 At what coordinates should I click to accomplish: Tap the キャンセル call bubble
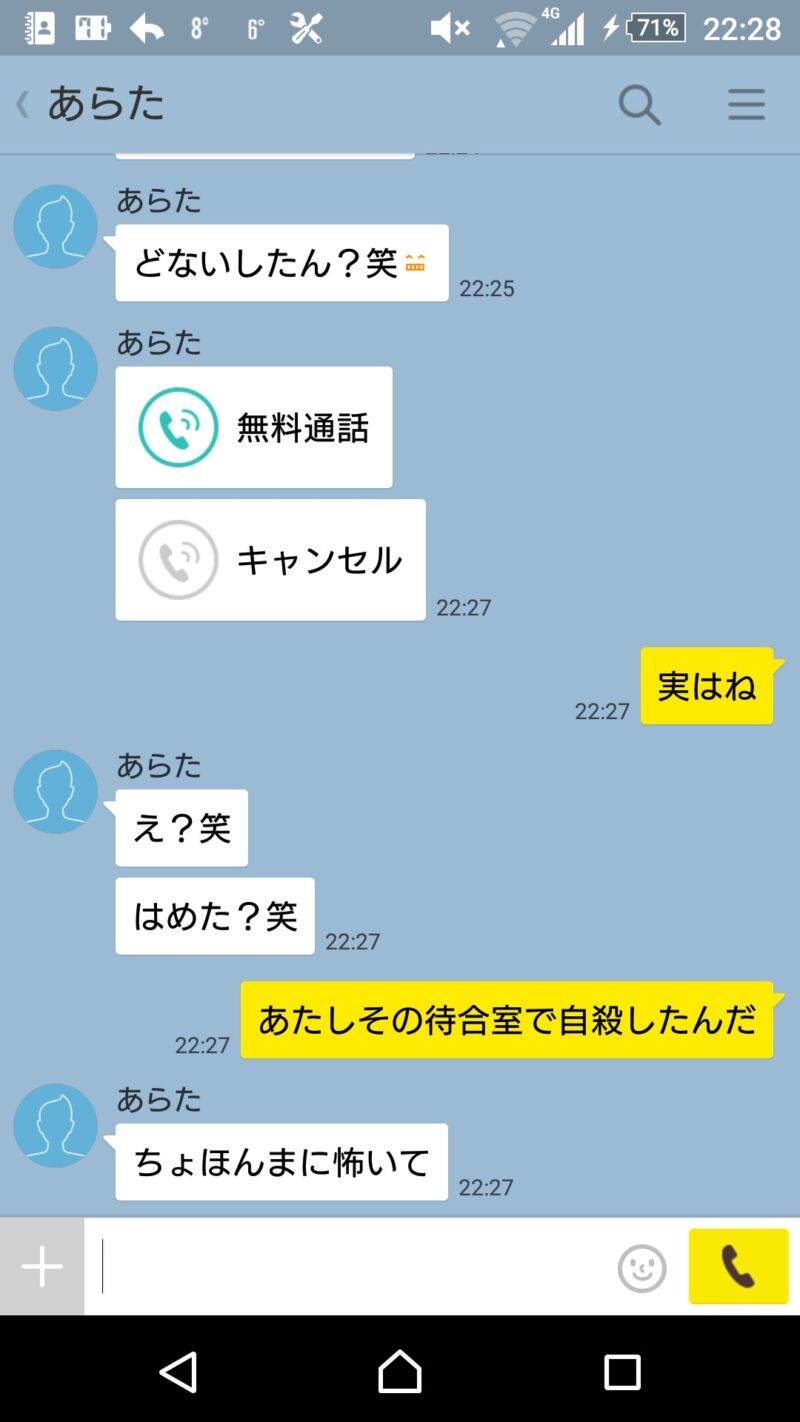click(x=271, y=560)
